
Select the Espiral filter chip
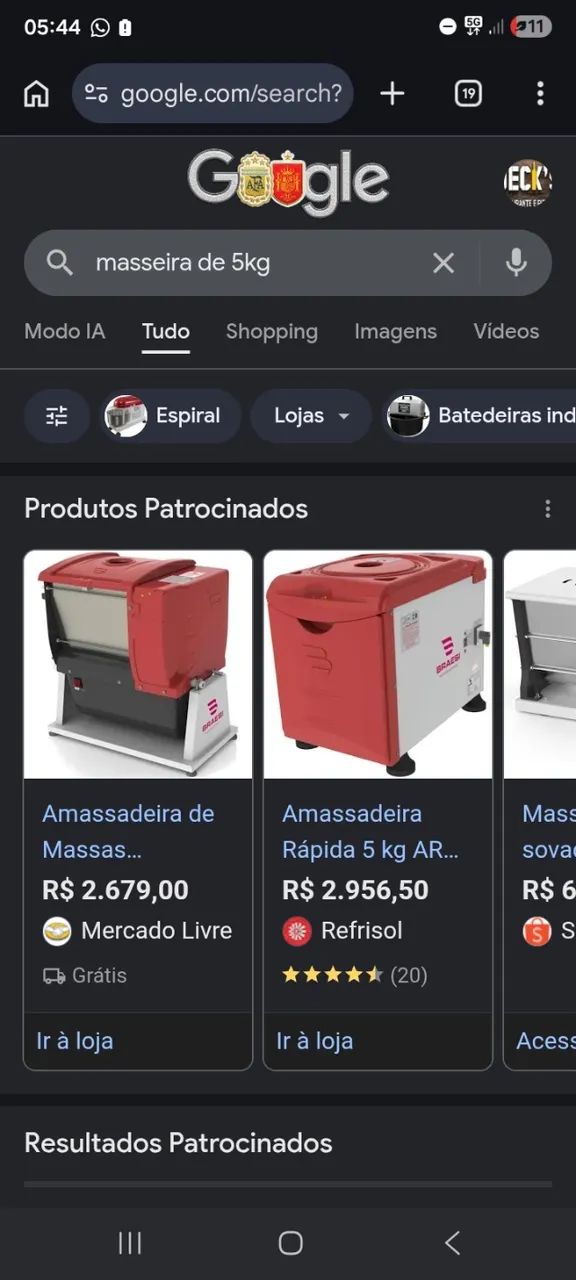(171, 416)
